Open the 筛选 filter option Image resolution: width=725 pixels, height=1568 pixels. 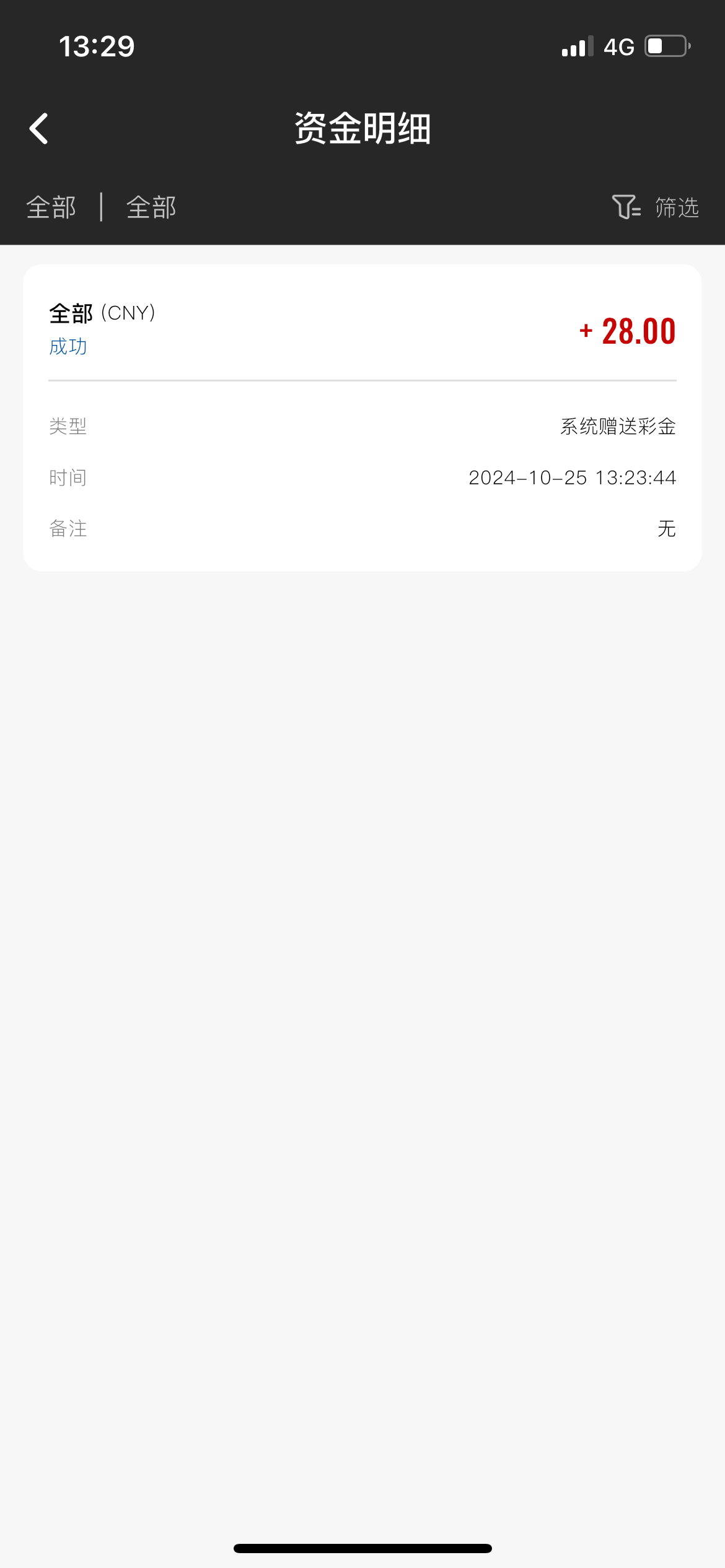(x=656, y=207)
